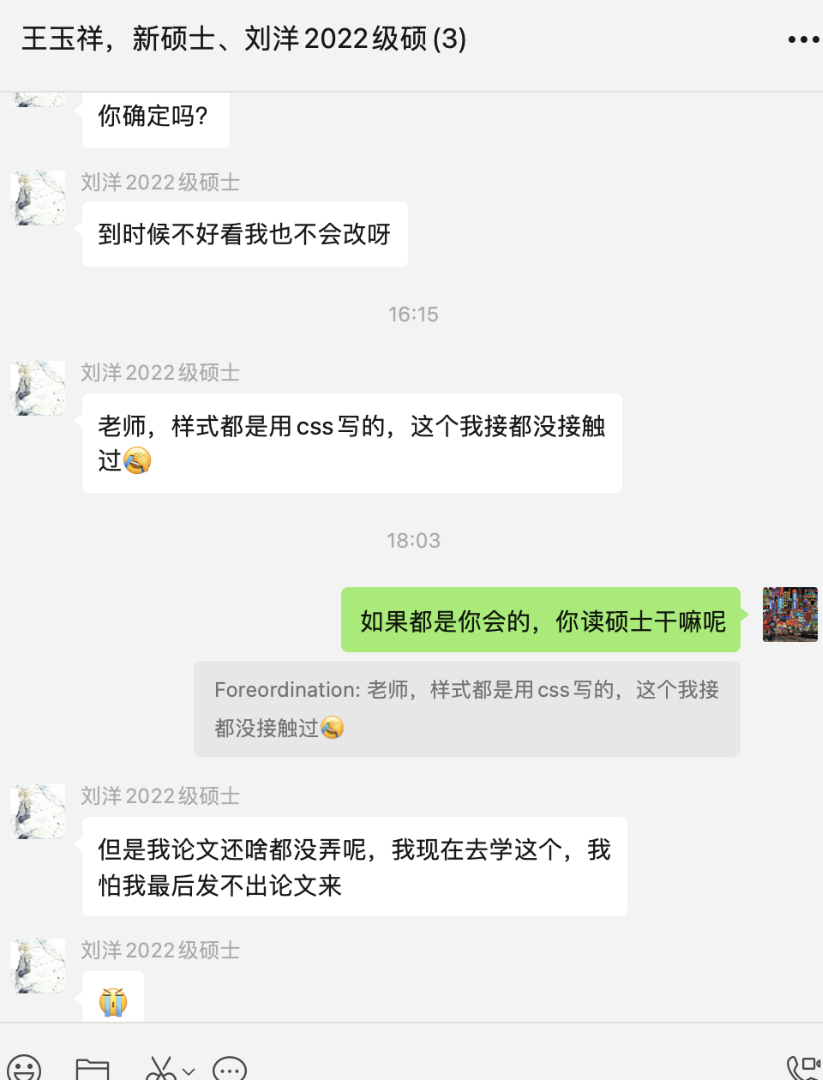This screenshot has height=1080, width=823.
Task: Open the file folder to send files
Action: point(92,1068)
